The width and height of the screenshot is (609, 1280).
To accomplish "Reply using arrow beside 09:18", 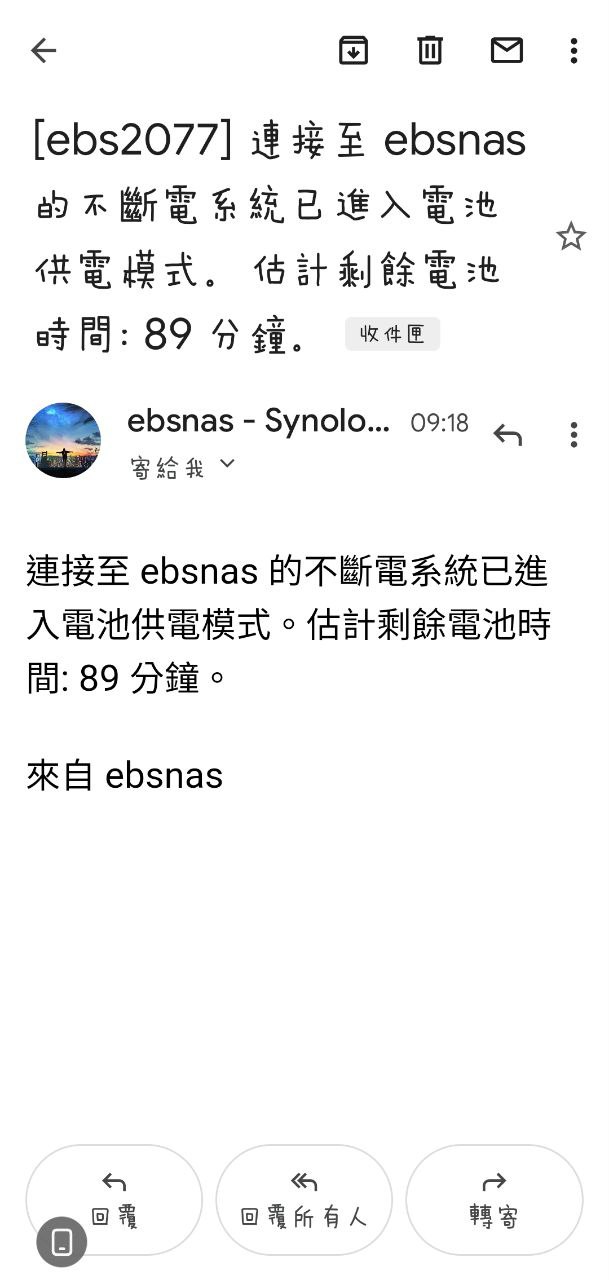I will (507, 434).
